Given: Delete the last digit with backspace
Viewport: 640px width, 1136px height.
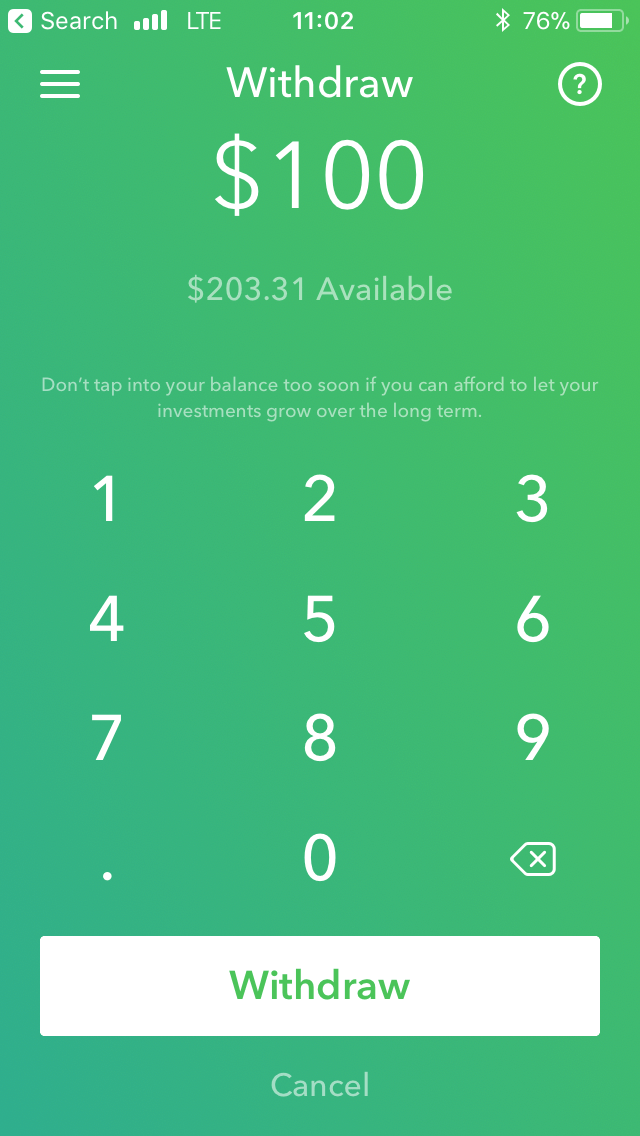Looking at the screenshot, I should 533,859.
